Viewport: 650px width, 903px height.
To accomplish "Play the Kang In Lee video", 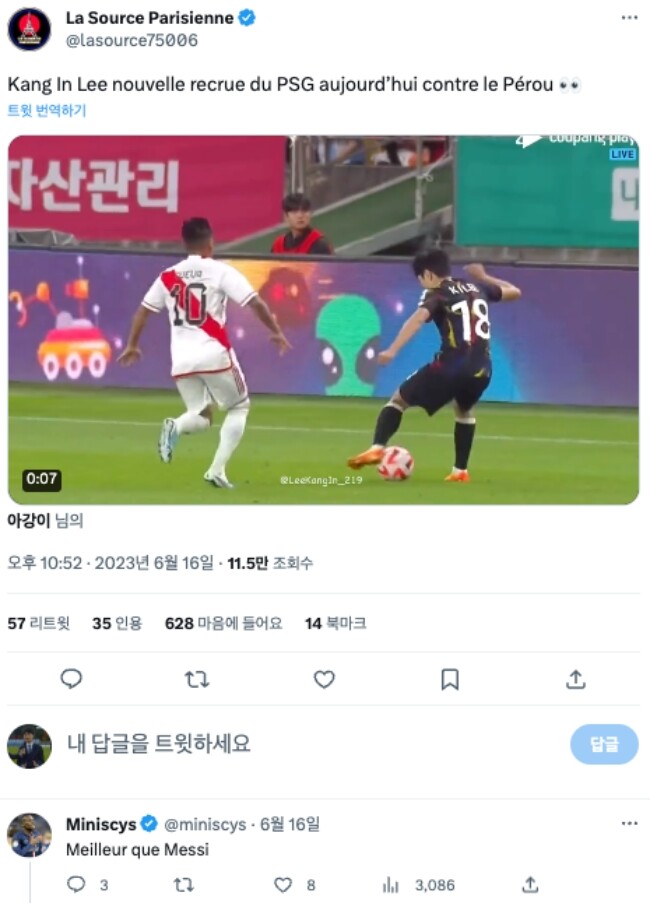I will click(323, 320).
